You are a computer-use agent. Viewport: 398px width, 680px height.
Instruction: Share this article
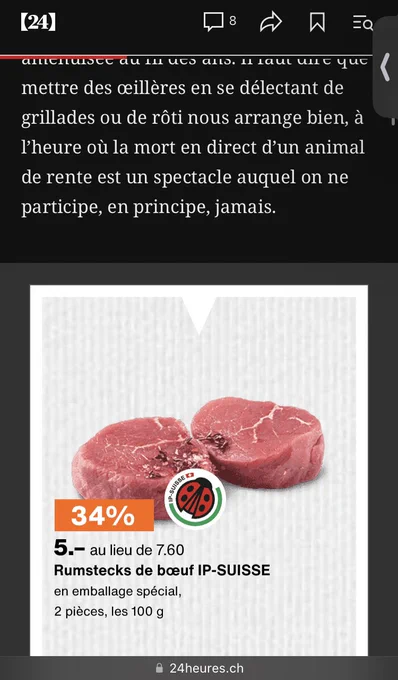click(x=271, y=22)
